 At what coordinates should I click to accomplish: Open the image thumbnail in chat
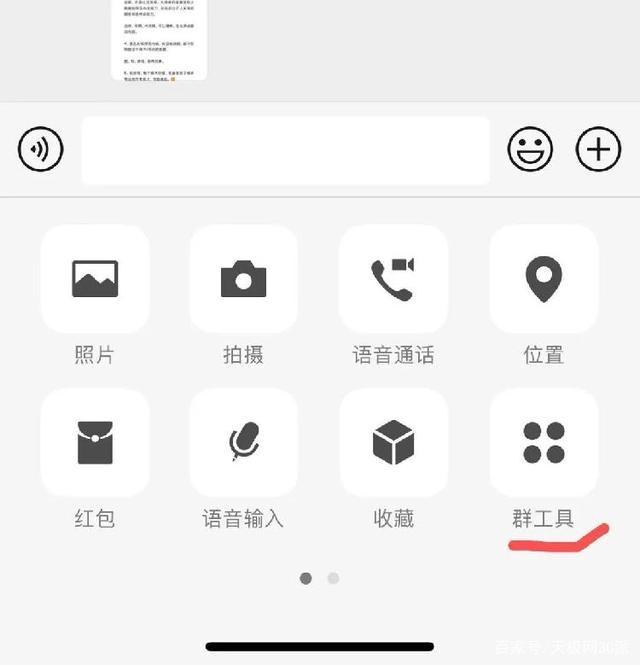point(159,40)
